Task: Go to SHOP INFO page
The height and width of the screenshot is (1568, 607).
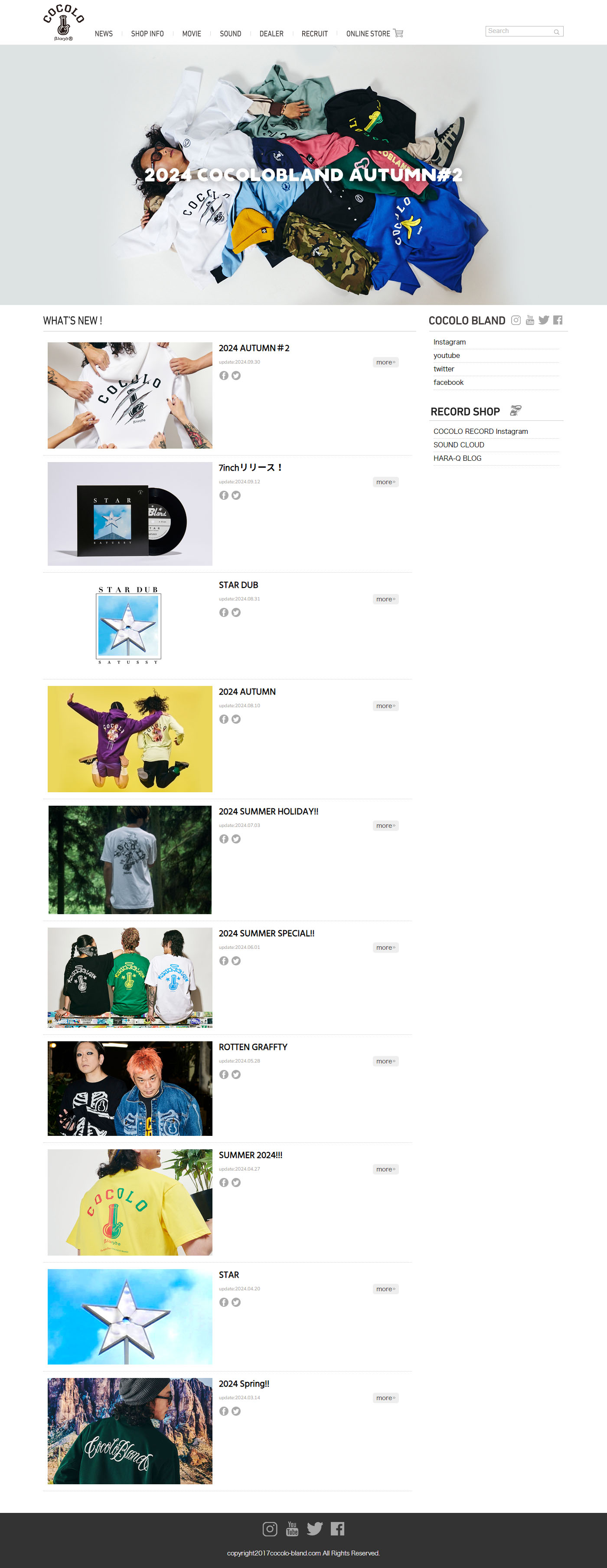Action: (147, 33)
